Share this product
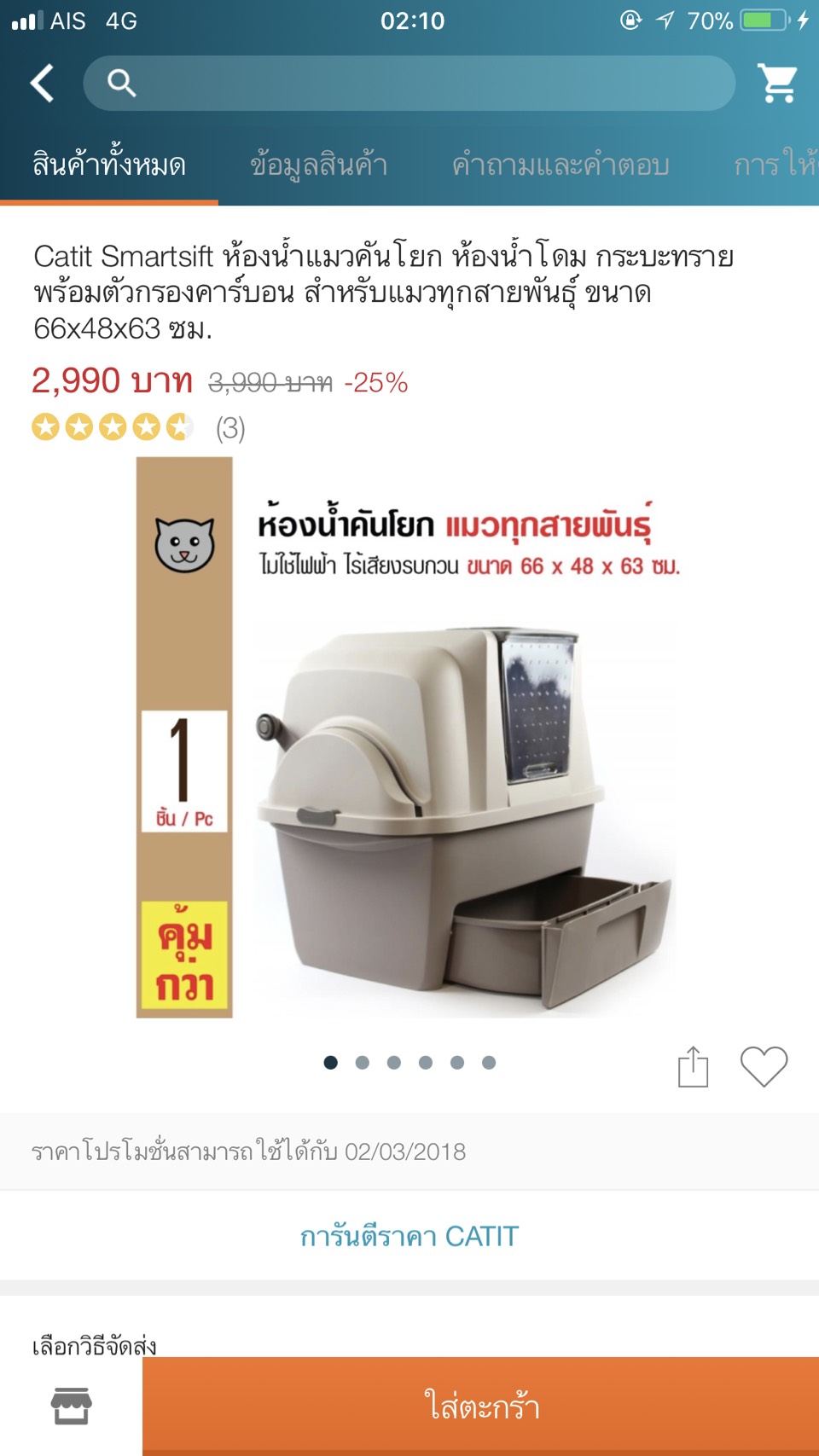This screenshot has width=819, height=1456. 693,1066
